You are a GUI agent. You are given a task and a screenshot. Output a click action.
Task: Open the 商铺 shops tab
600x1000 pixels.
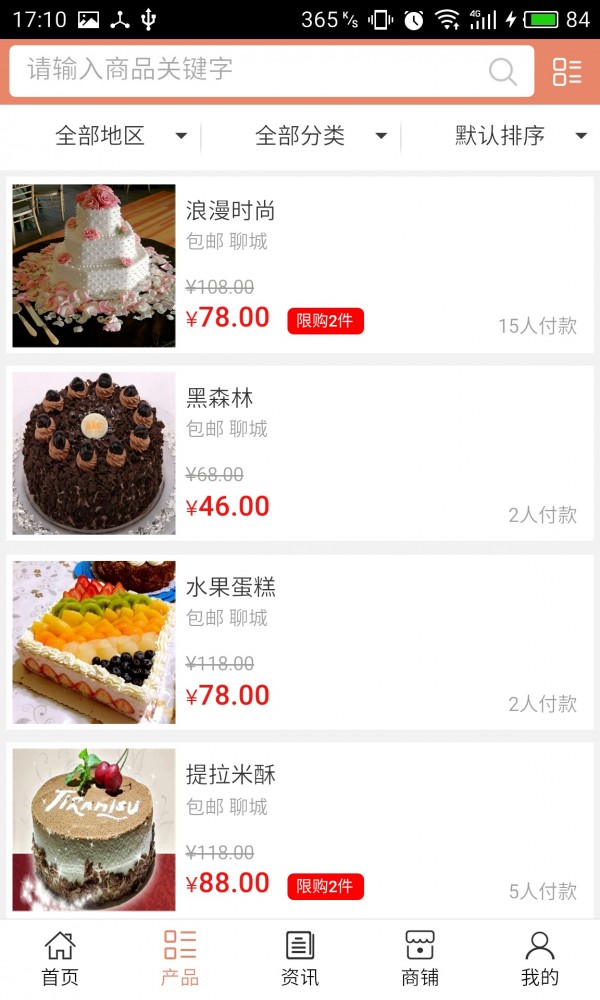tap(420, 959)
